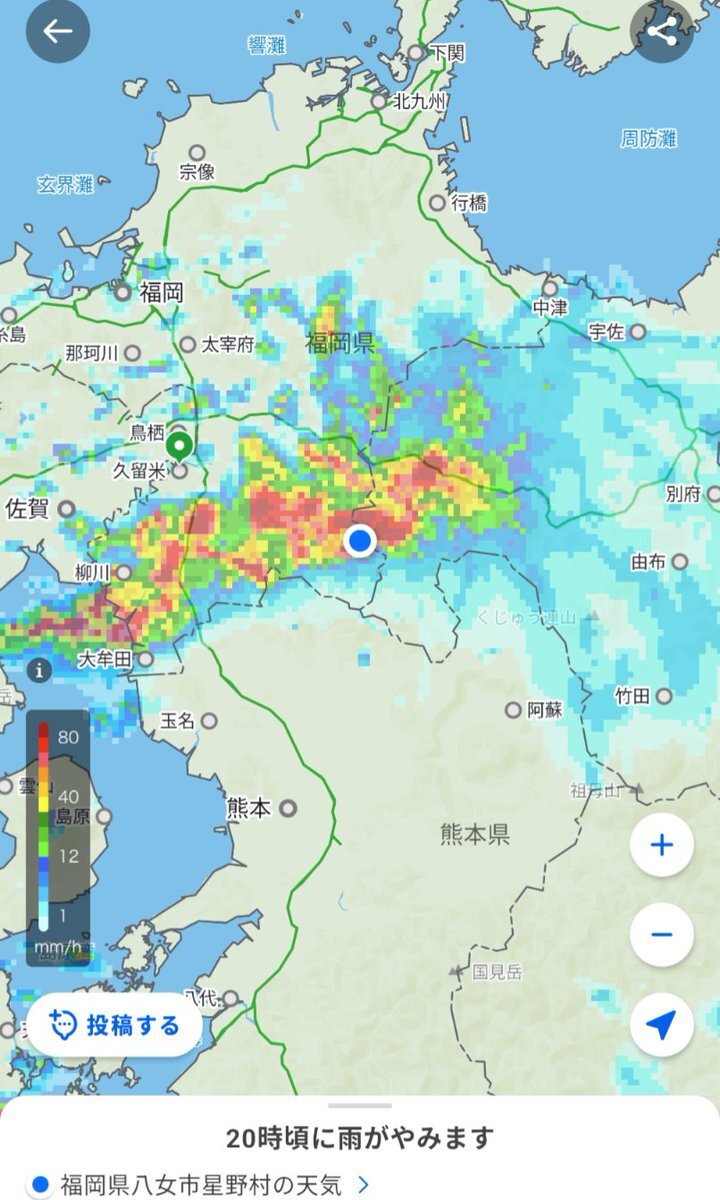Tap the 投稿する button
The height and width of the screenshot is (1200, 720).
115,1025
